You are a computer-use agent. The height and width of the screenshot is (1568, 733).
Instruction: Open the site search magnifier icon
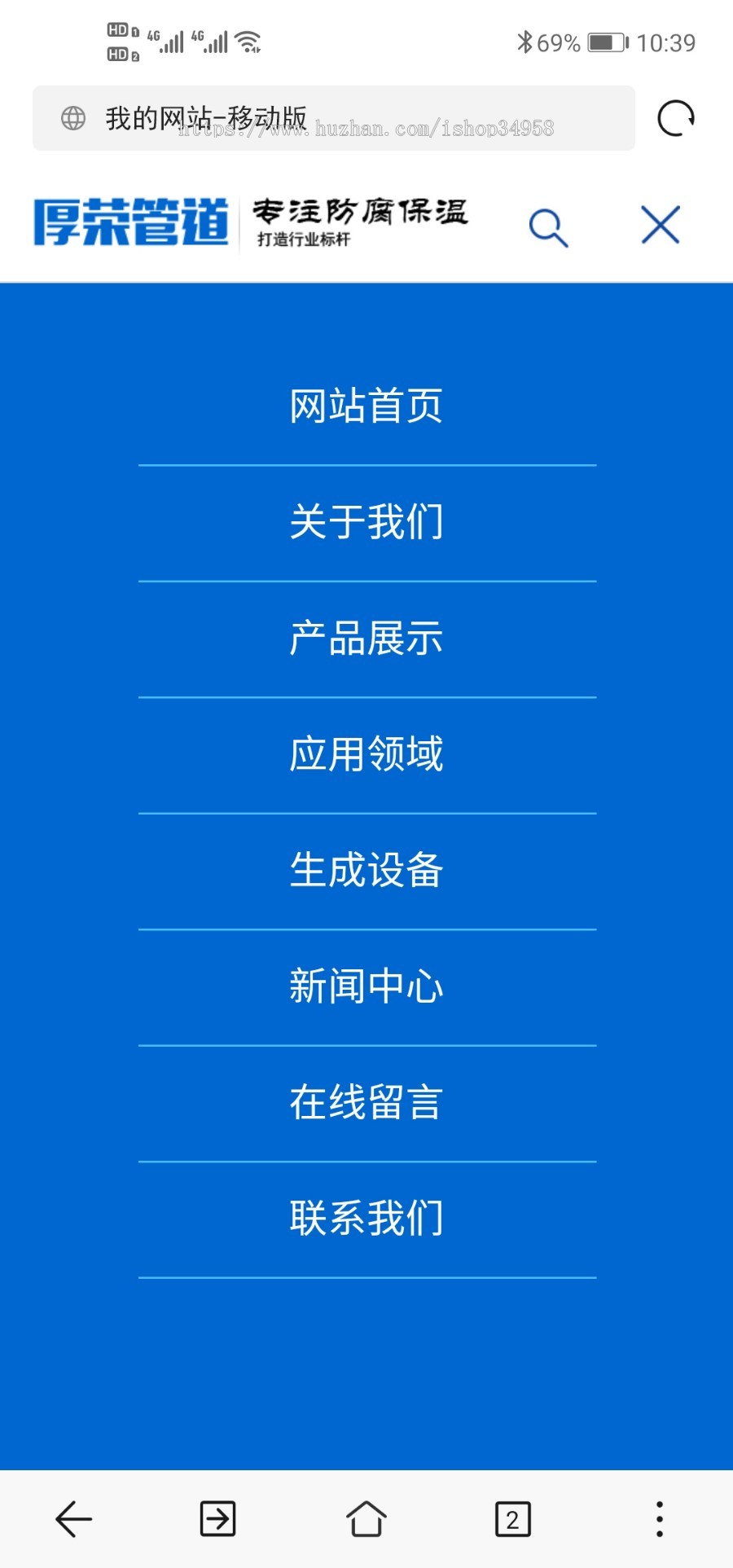[x=548, y=226]
